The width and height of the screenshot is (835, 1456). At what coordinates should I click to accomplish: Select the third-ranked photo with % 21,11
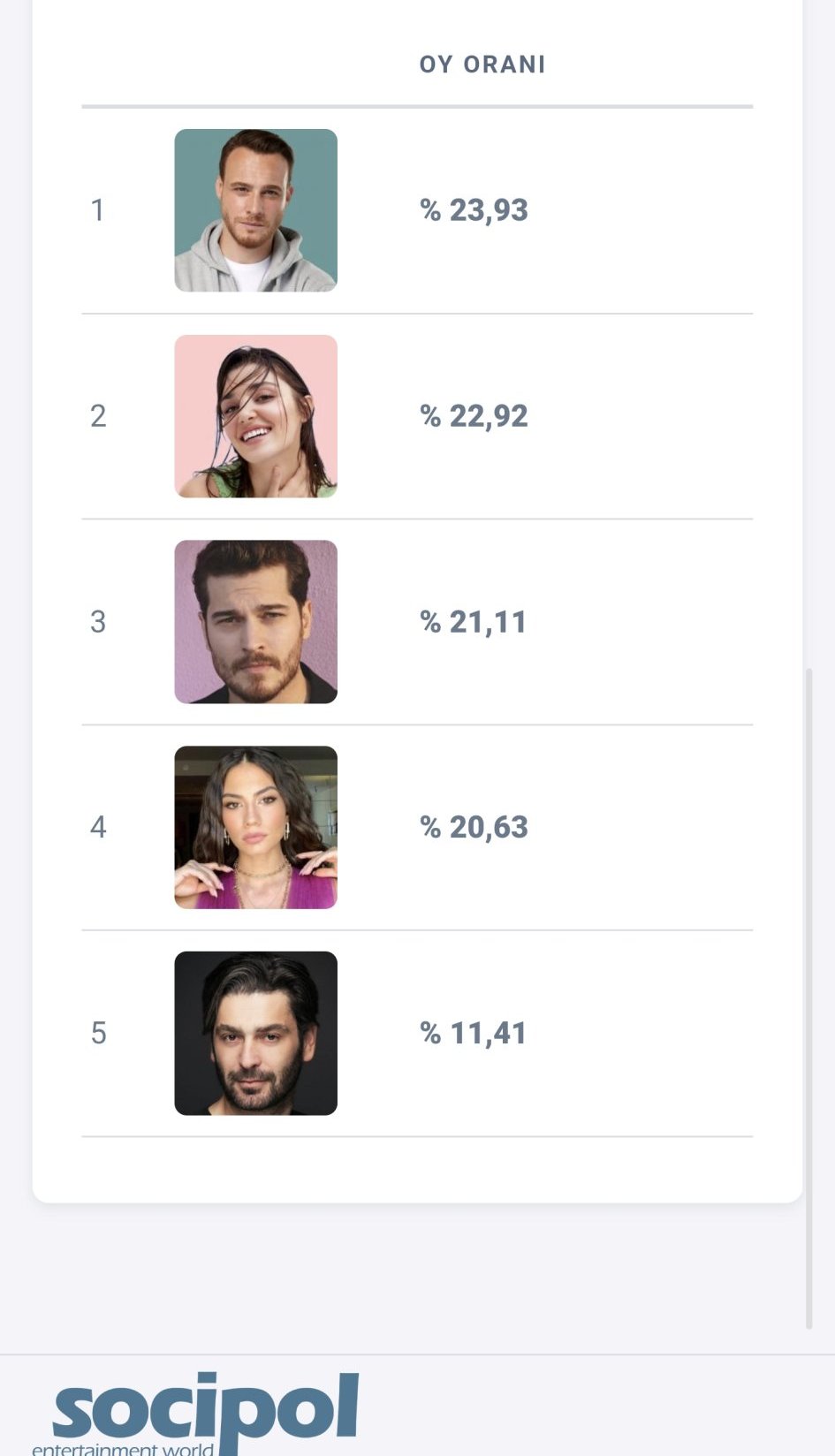click(x=255, y=622)
